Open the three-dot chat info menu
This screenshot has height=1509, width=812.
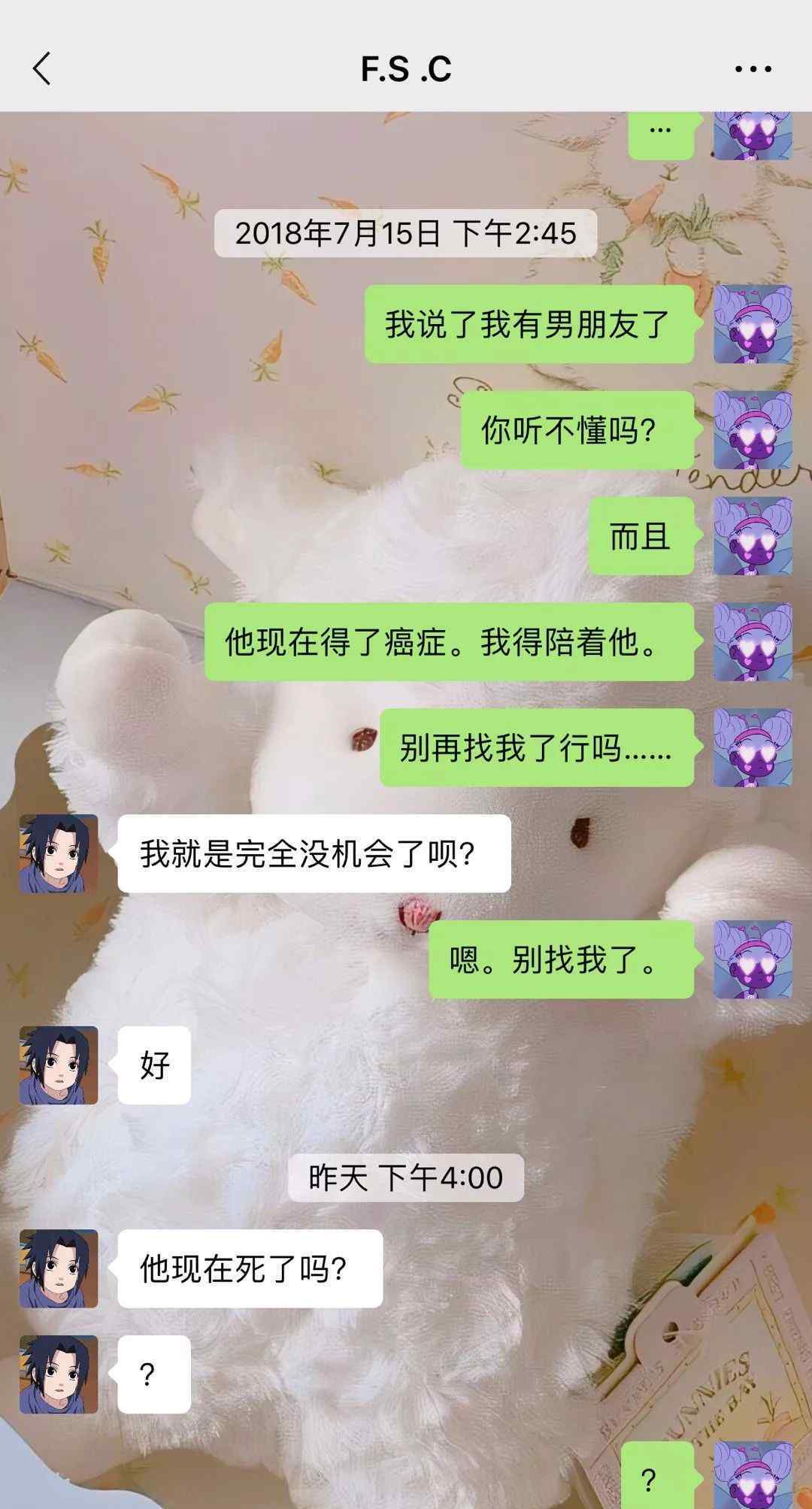click(x=753, y=69)
